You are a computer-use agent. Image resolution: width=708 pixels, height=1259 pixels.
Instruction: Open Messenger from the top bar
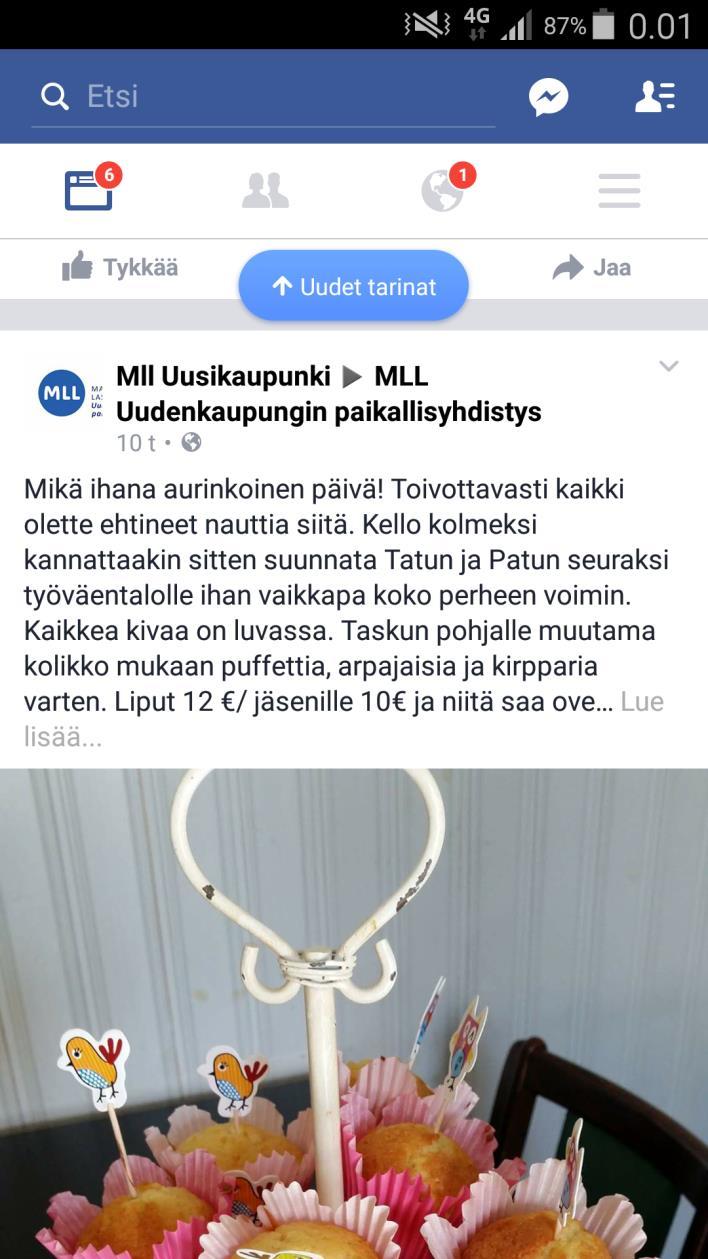[549, 97]
